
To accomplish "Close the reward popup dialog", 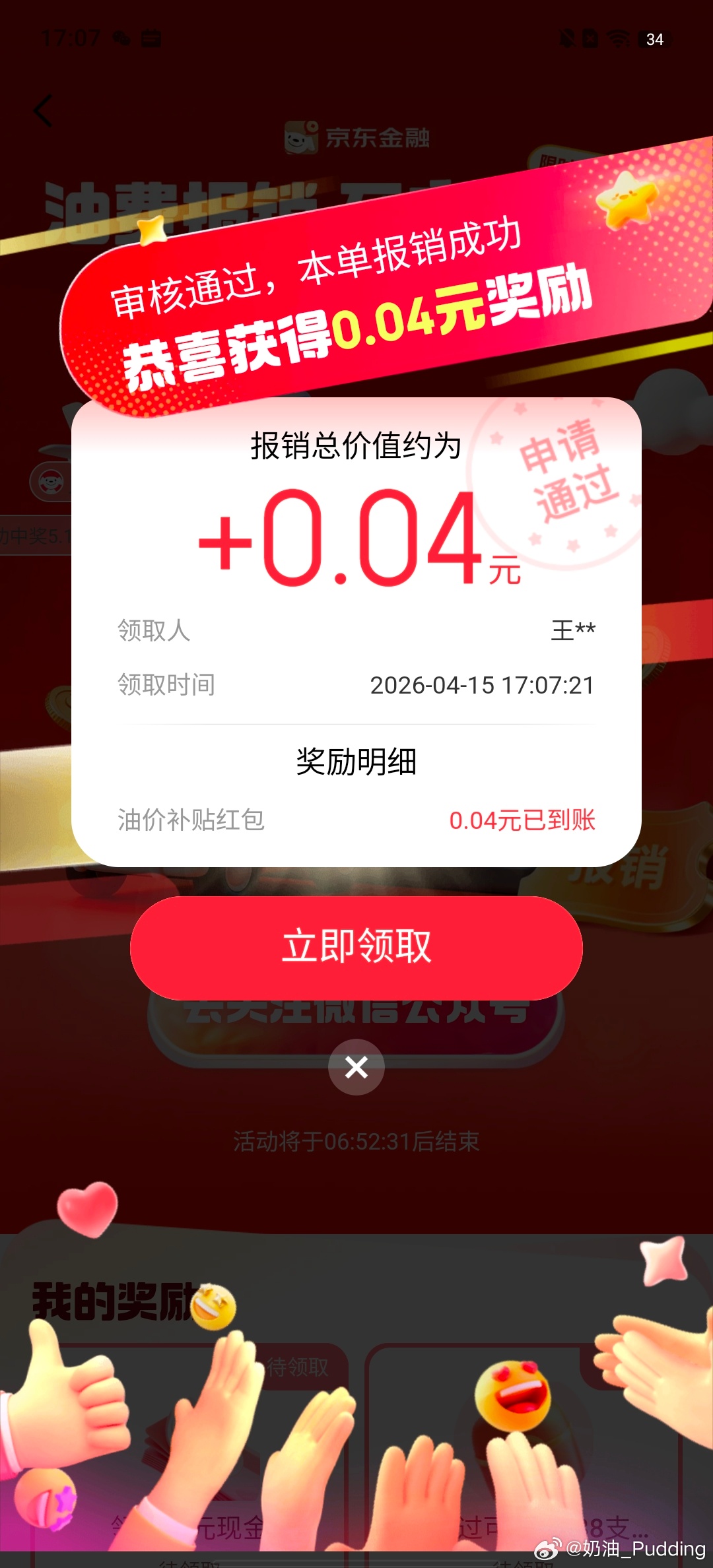I will coord(356,1067).
